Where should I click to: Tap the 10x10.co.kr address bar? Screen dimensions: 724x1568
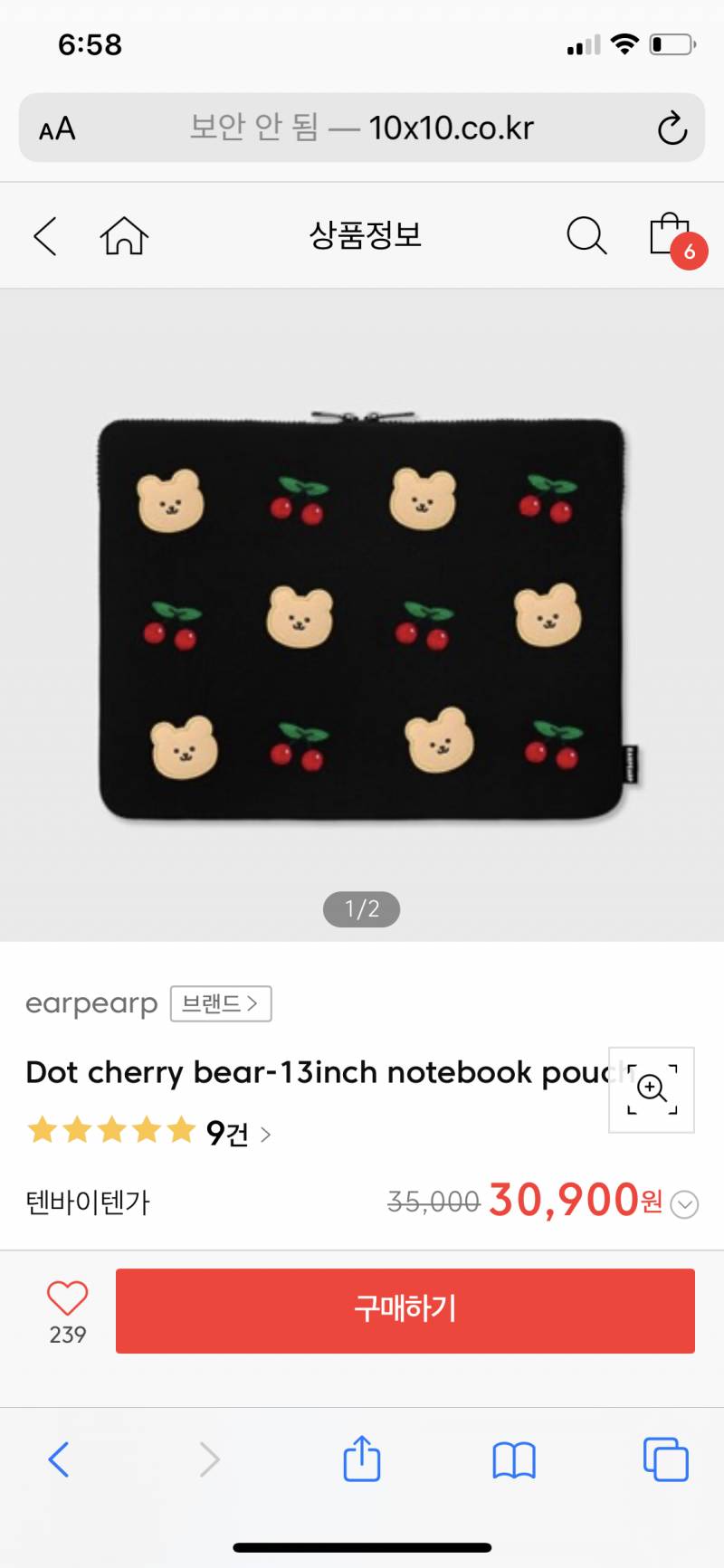(362, 128)
